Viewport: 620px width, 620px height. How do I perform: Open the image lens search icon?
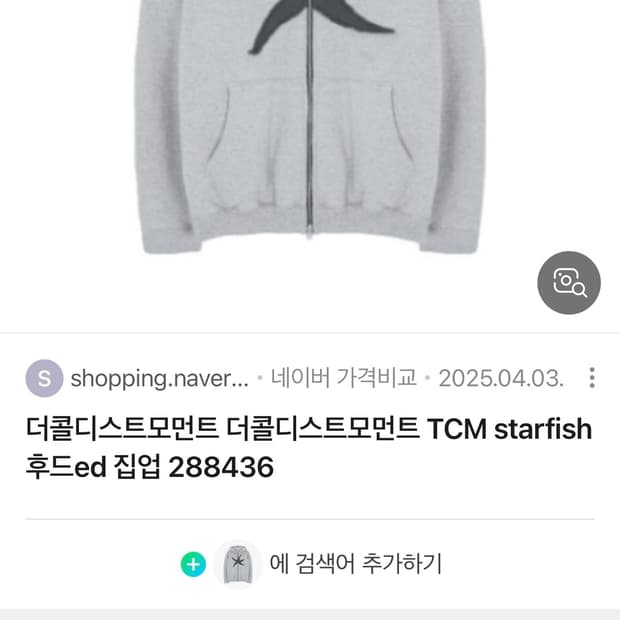[x=569, y=283]
